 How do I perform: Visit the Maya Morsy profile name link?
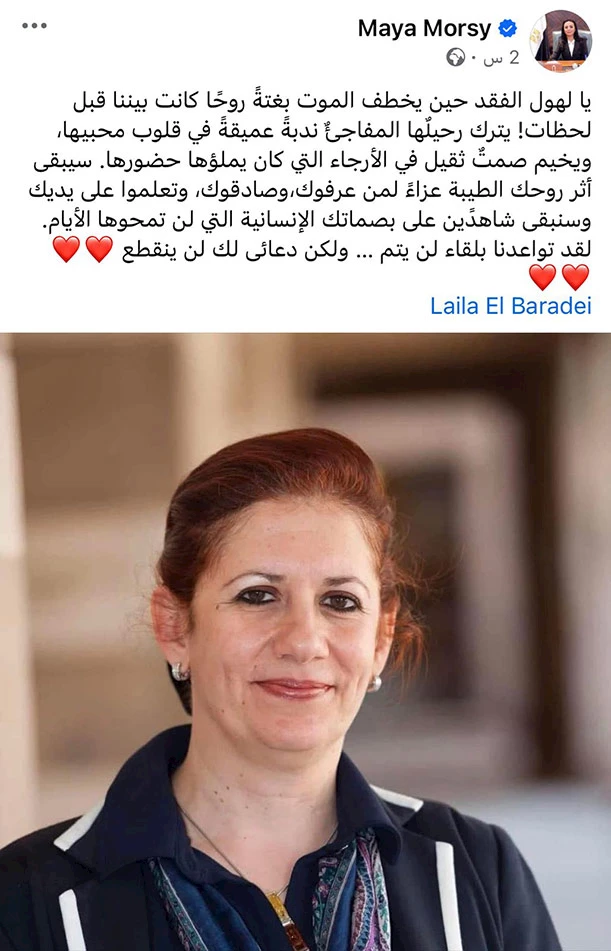click(x=425, y=29)
